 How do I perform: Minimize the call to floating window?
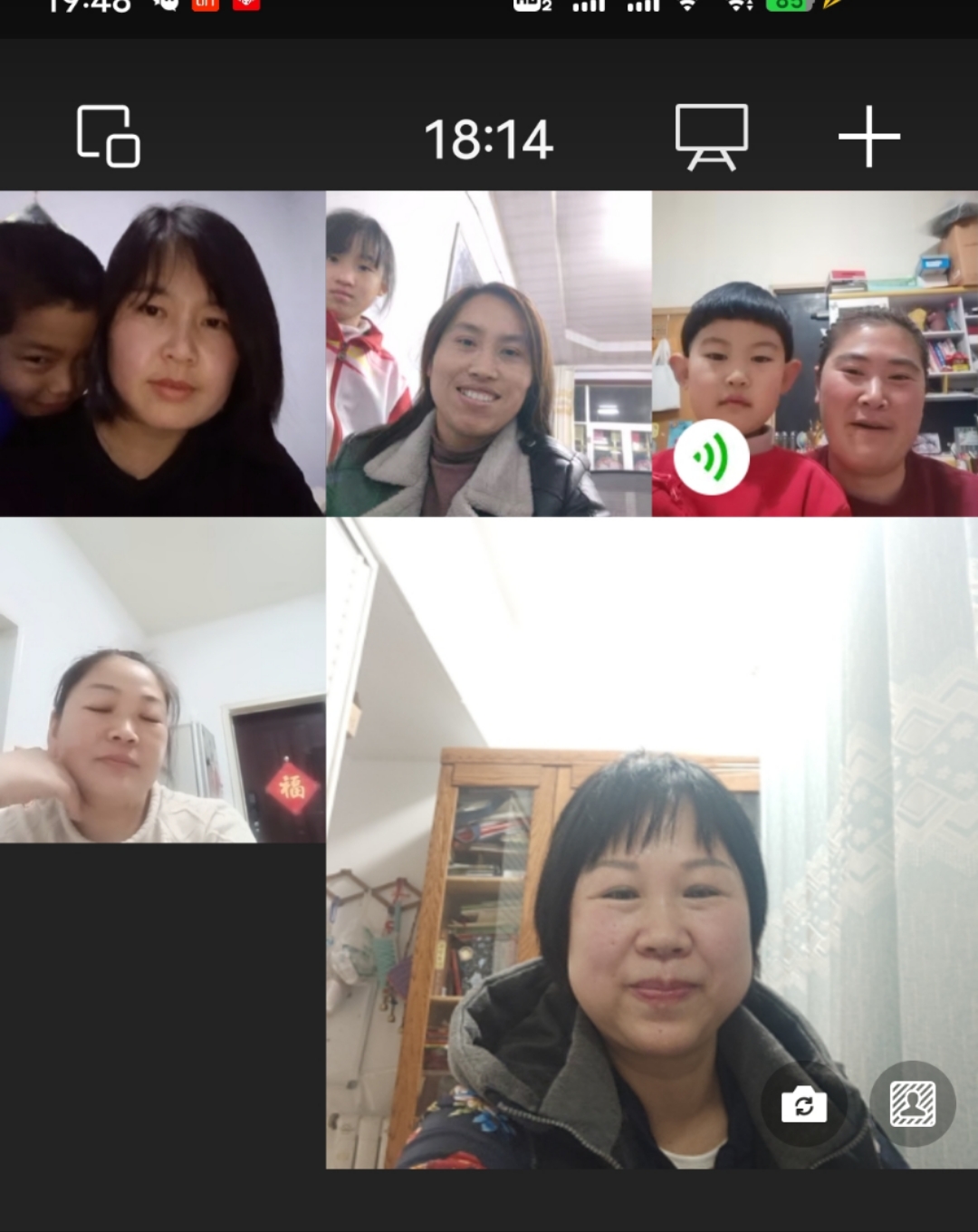(109, 137)
